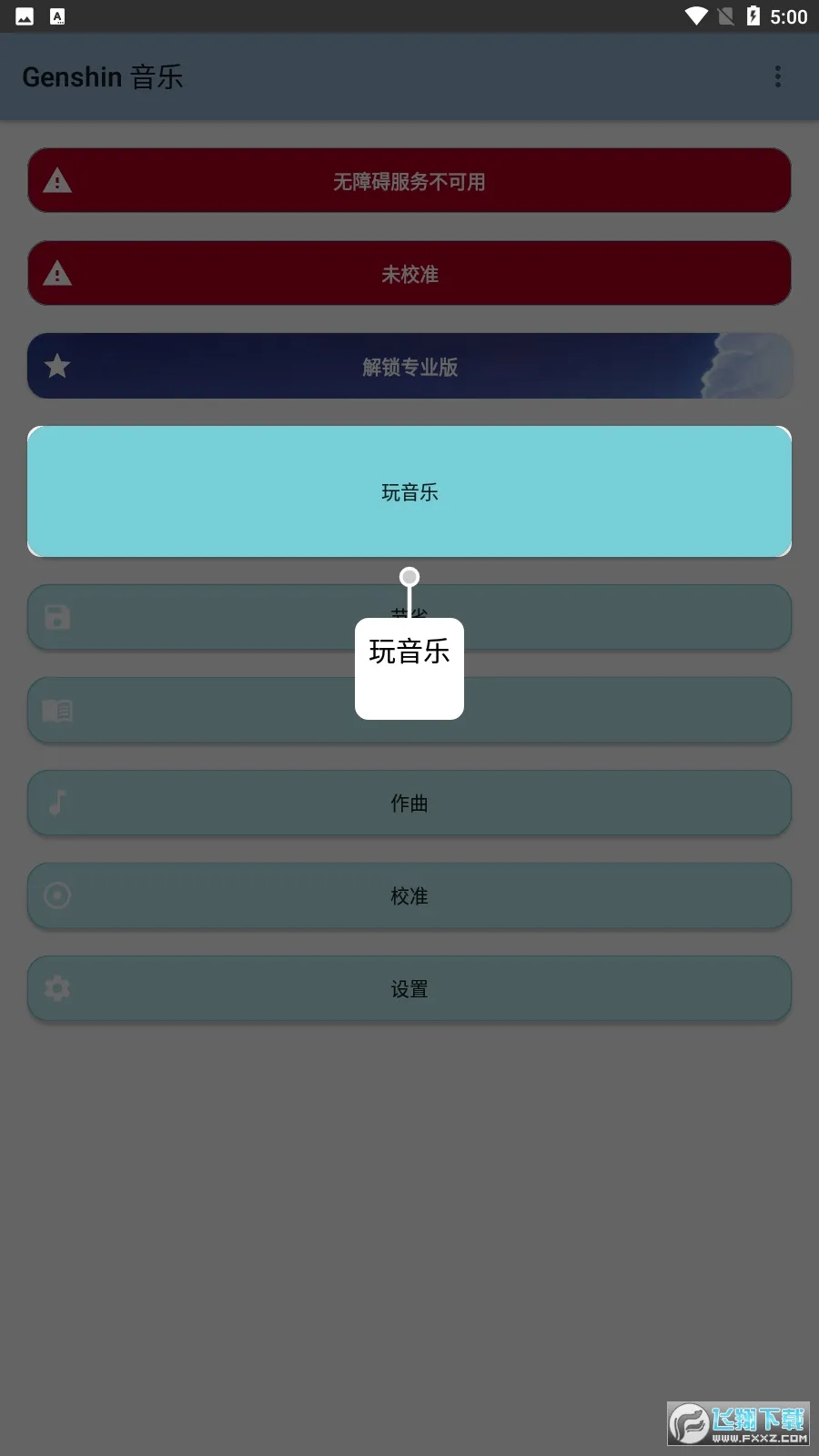Select 解锁专业版 to unlock pro
Image resolution: width=819 pixels, height=1456 pixels.
pos(409,366)
